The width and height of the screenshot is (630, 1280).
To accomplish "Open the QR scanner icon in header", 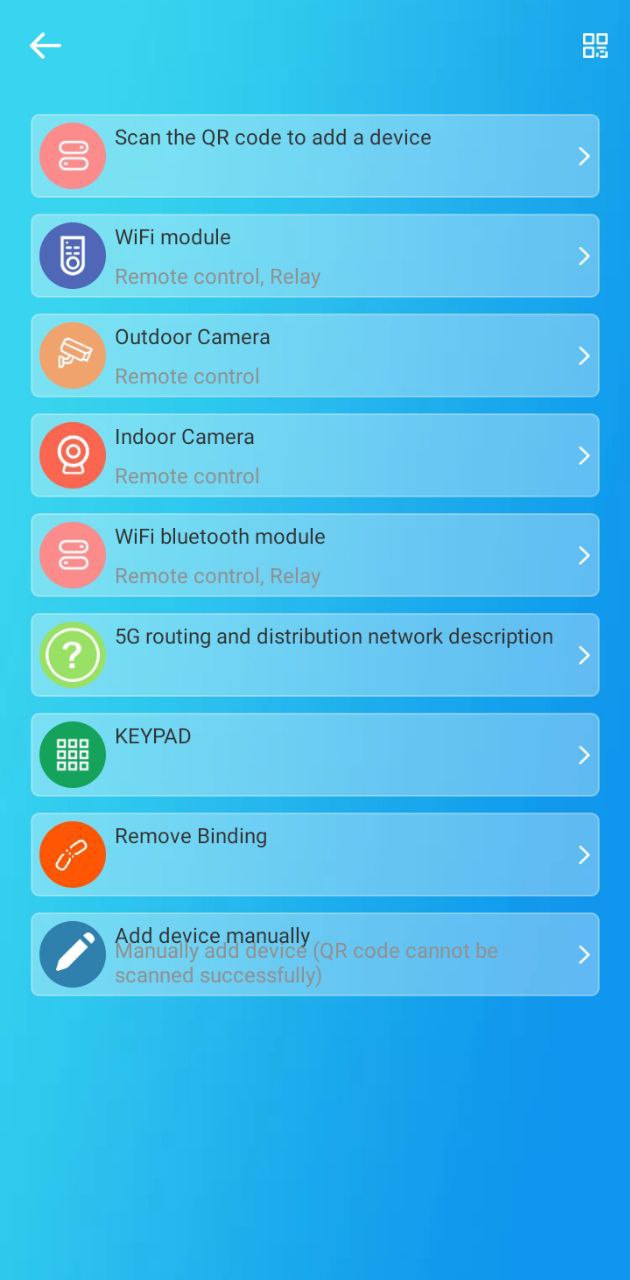I will [x=595, y=46].
